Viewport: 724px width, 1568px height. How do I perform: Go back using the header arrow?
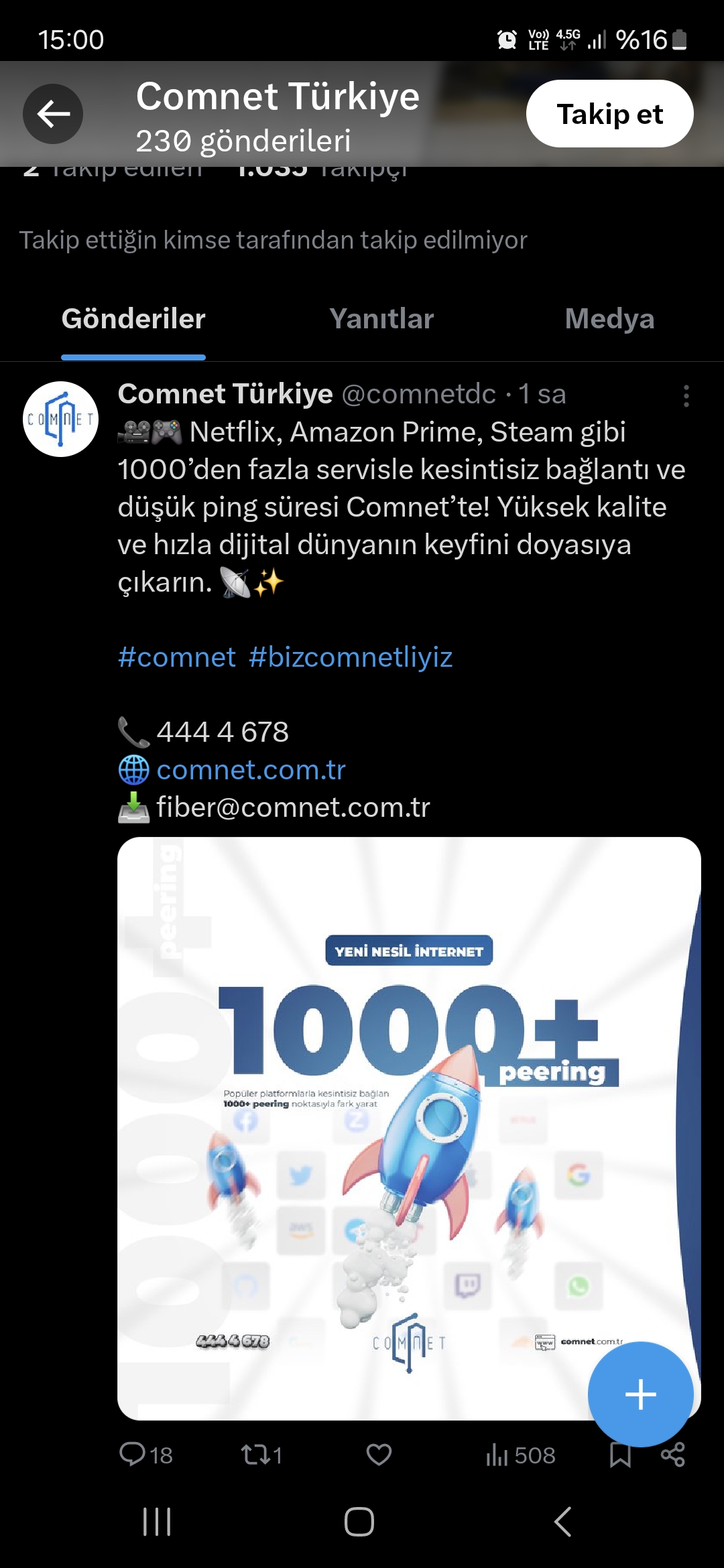(x=53, y=114)
